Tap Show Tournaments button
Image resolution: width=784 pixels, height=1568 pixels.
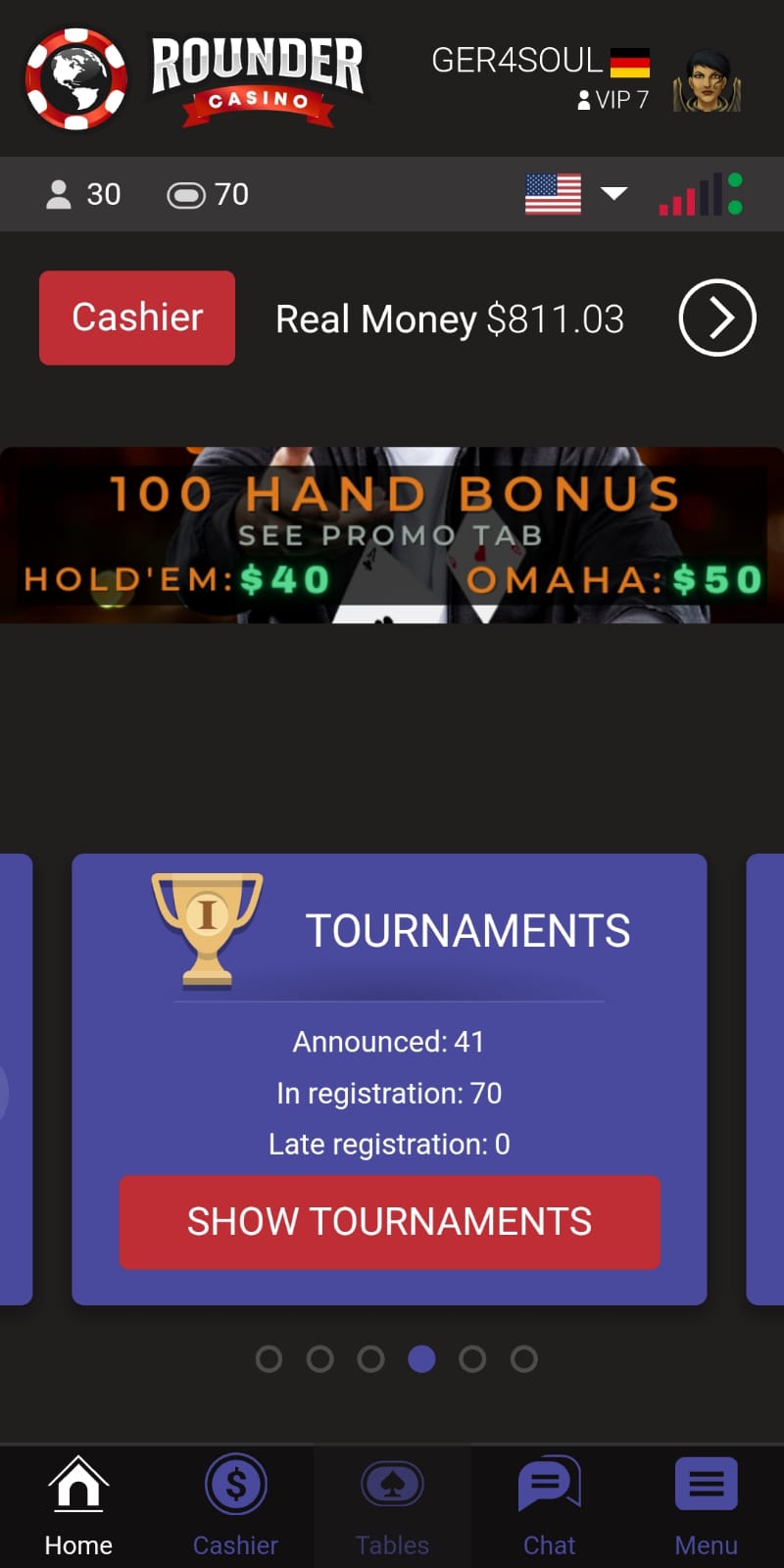pos(389,1222)
